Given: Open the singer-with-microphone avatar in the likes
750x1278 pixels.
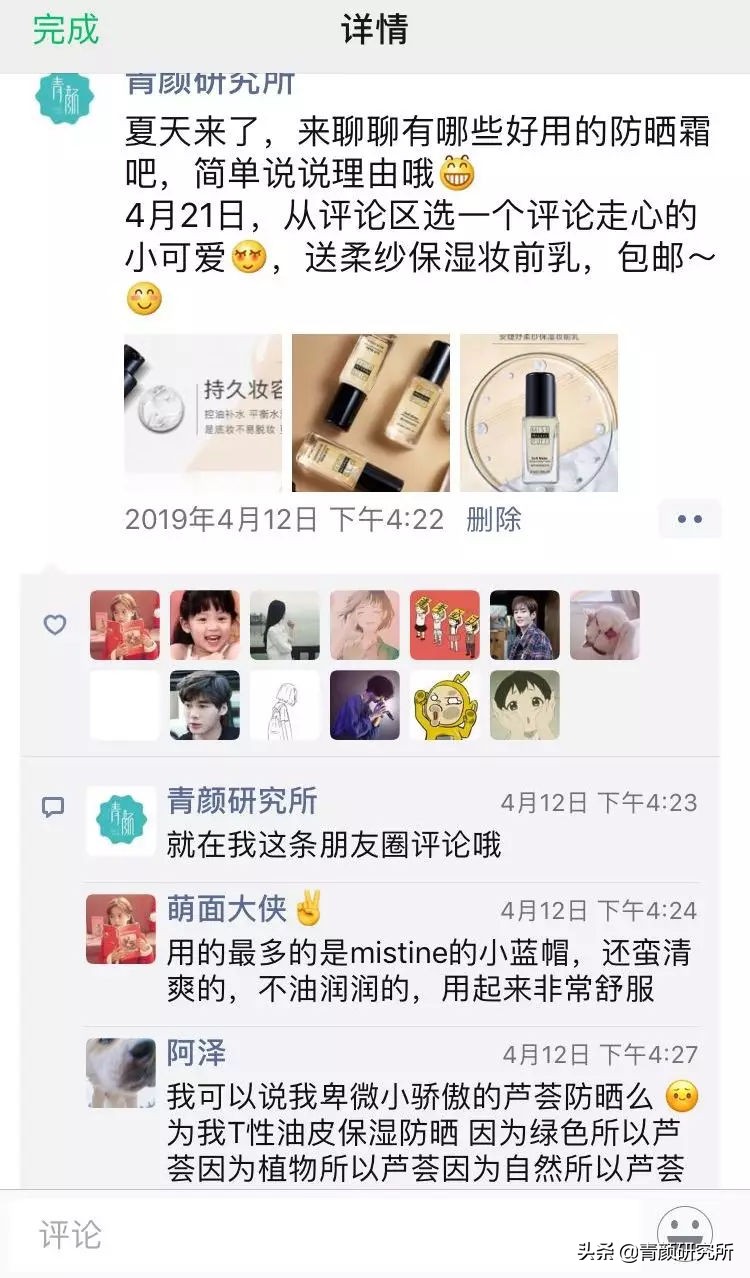Looking at the screenshot, I should point(365,705).
